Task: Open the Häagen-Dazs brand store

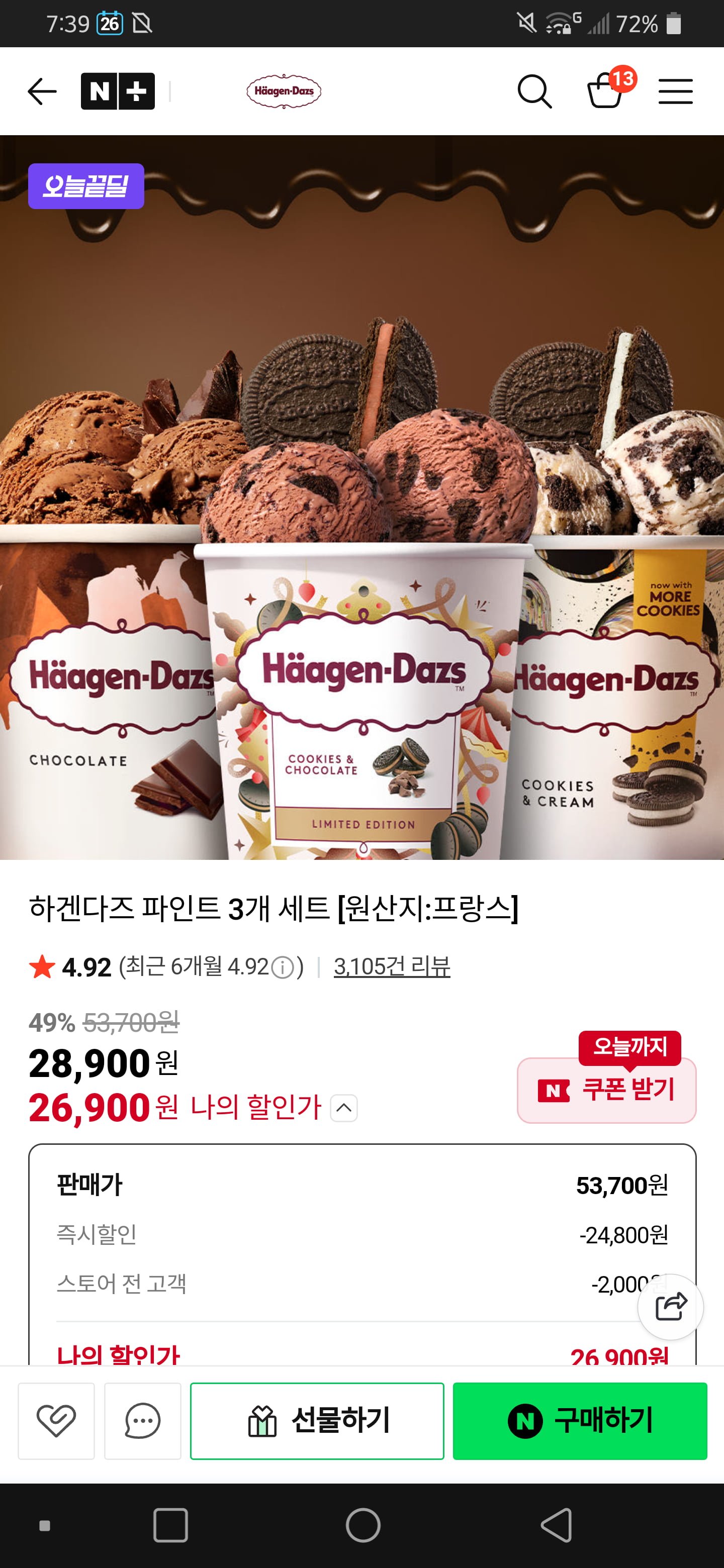Action: pyautogui.click(x=284, y=92)
